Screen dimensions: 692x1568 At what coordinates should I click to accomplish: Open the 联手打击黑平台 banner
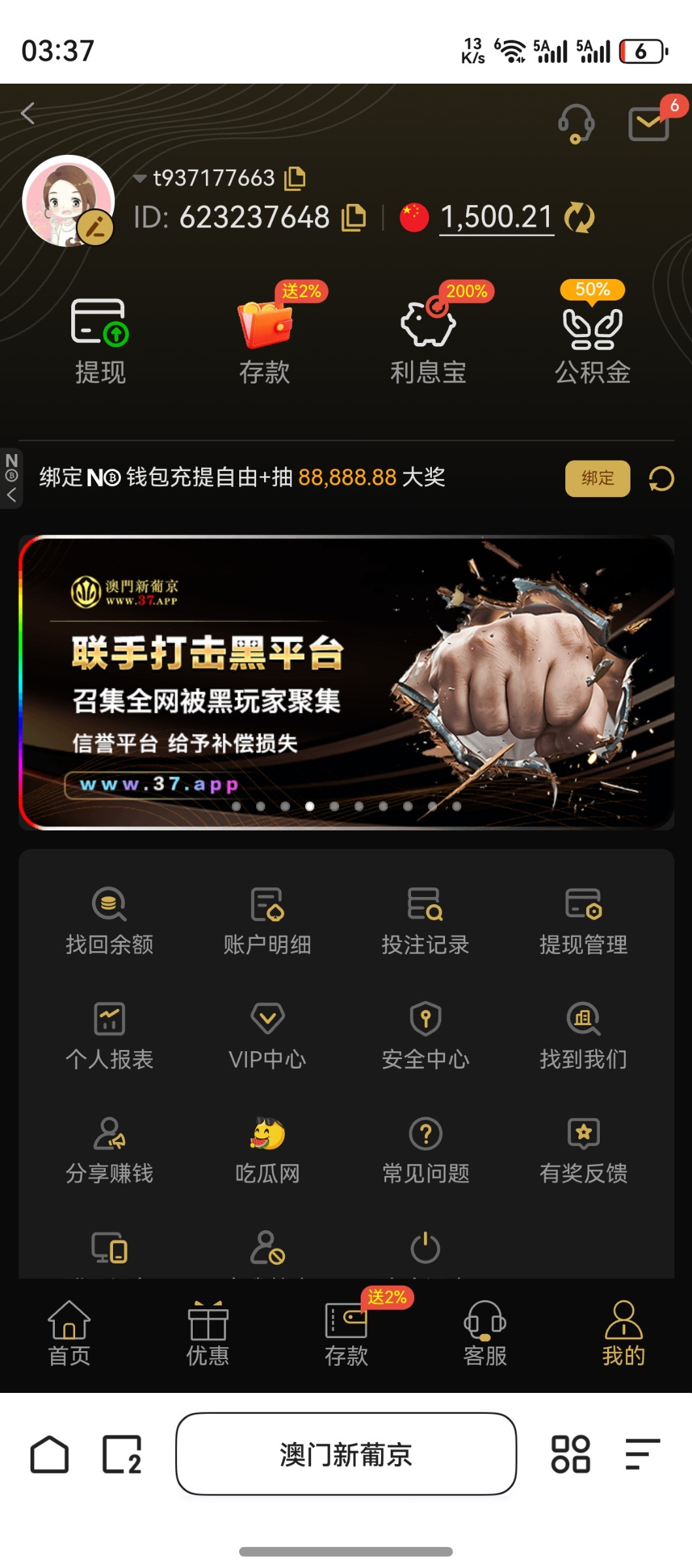pos(346,682)
